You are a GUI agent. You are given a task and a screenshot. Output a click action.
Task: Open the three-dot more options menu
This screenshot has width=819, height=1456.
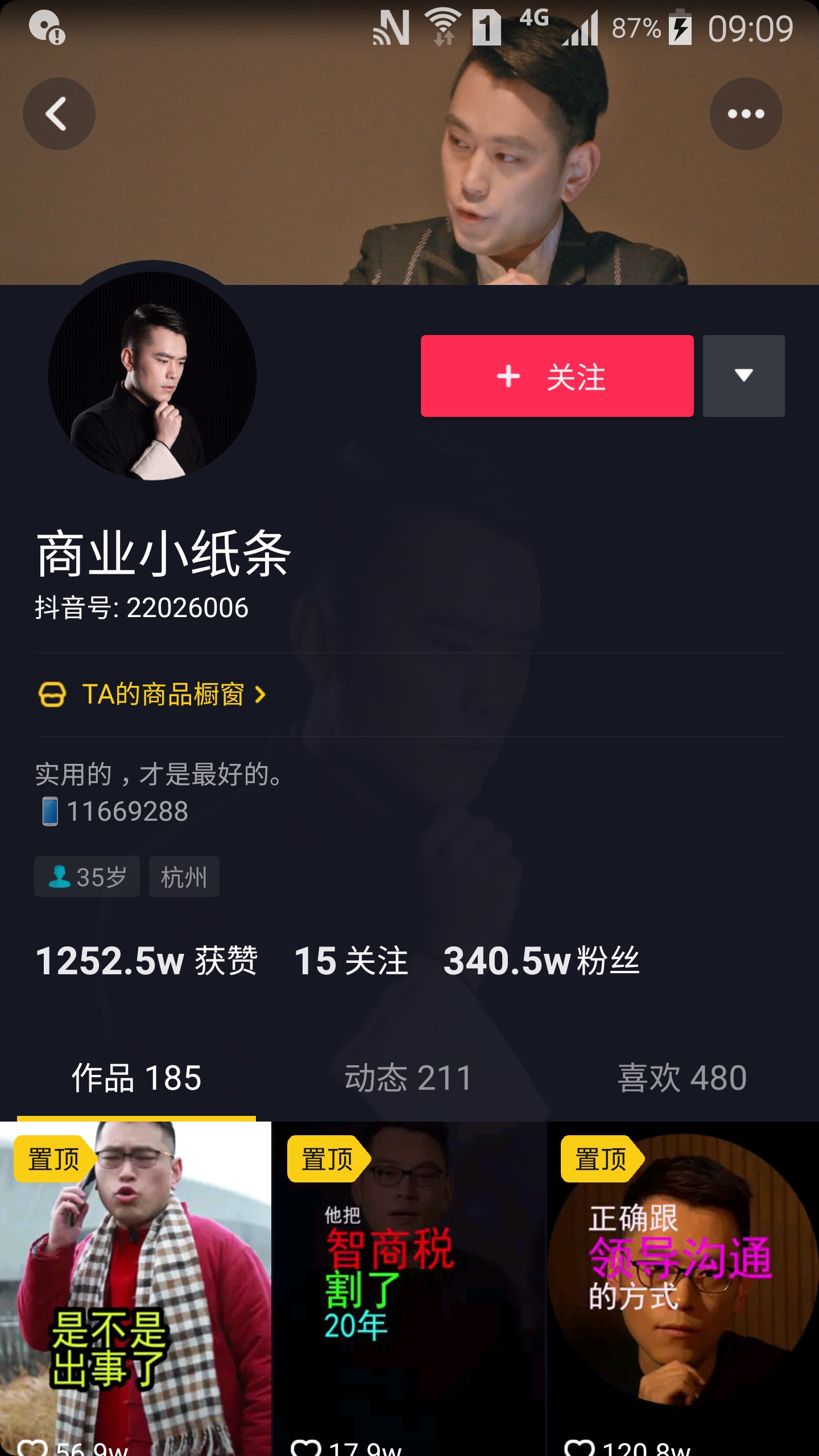(x=746, y=114)
